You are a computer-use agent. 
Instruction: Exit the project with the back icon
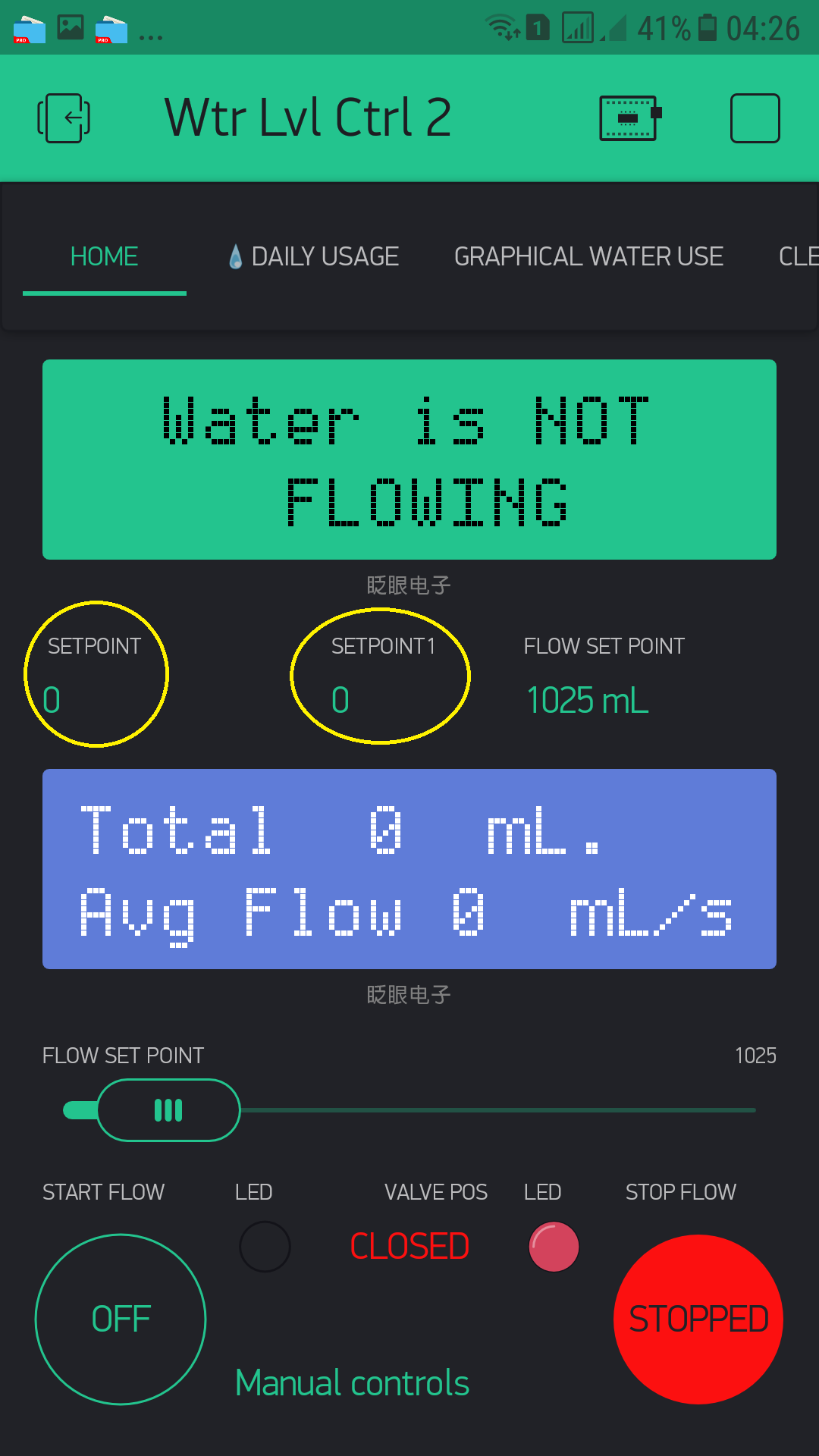coord(64,118)
